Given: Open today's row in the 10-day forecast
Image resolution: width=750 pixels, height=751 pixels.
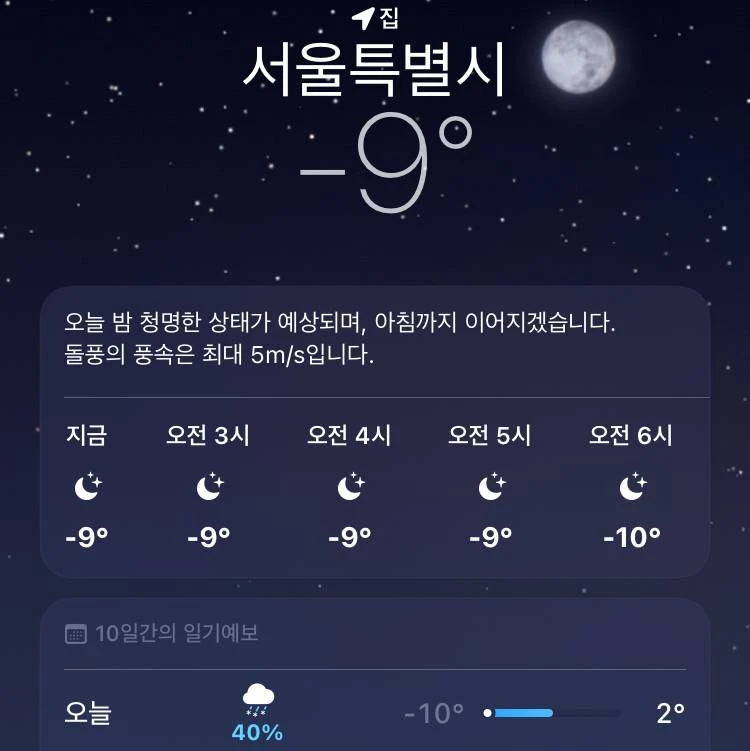Looking at the screenshot, I should (x=375, y=714).
